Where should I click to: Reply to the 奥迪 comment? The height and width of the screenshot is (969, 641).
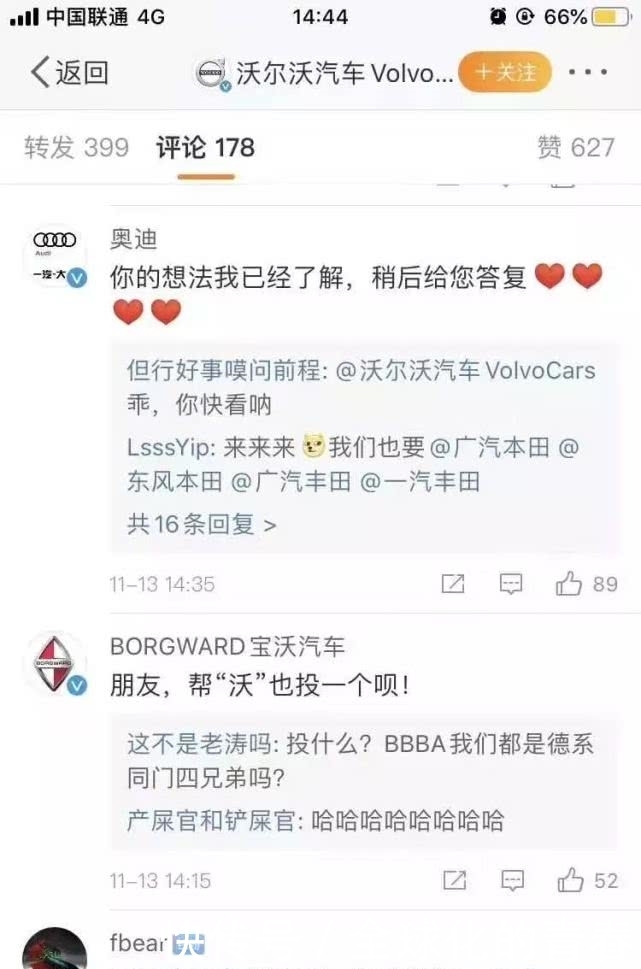(x=512, y=584)
